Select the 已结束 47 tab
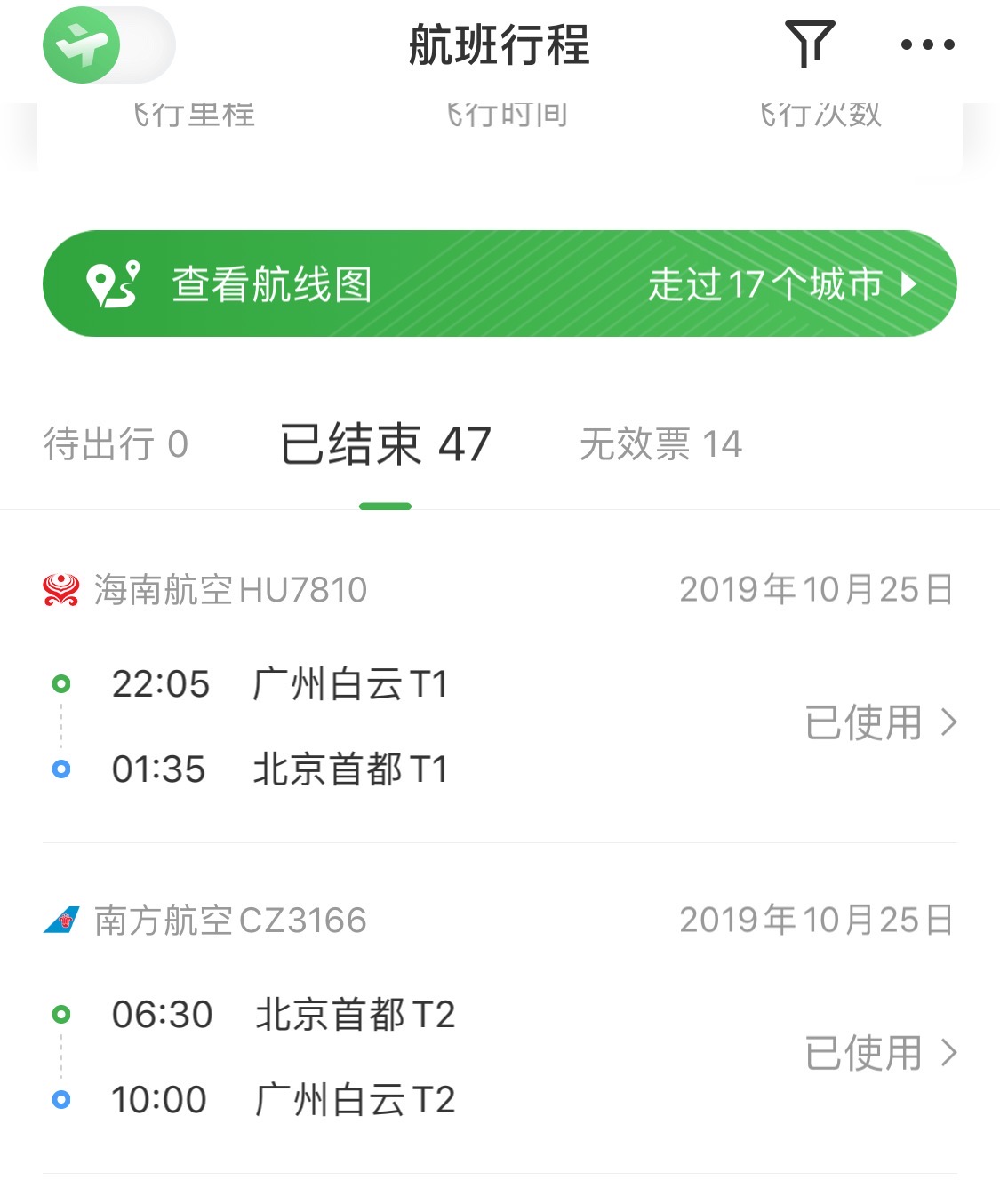1000x1204 pixels. (x=385, y=444)
